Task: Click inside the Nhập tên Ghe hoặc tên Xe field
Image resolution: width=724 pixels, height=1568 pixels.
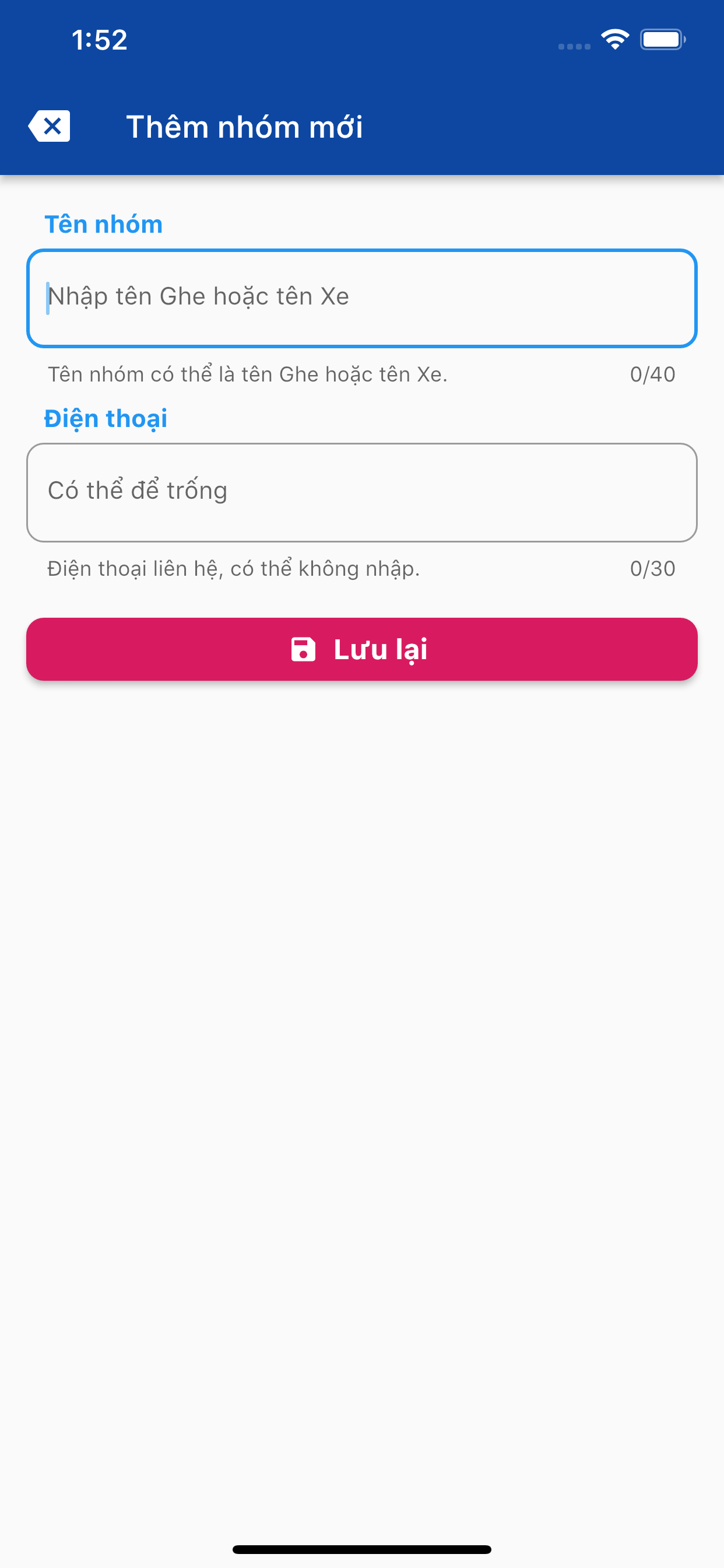Action: tap(362, 296)
